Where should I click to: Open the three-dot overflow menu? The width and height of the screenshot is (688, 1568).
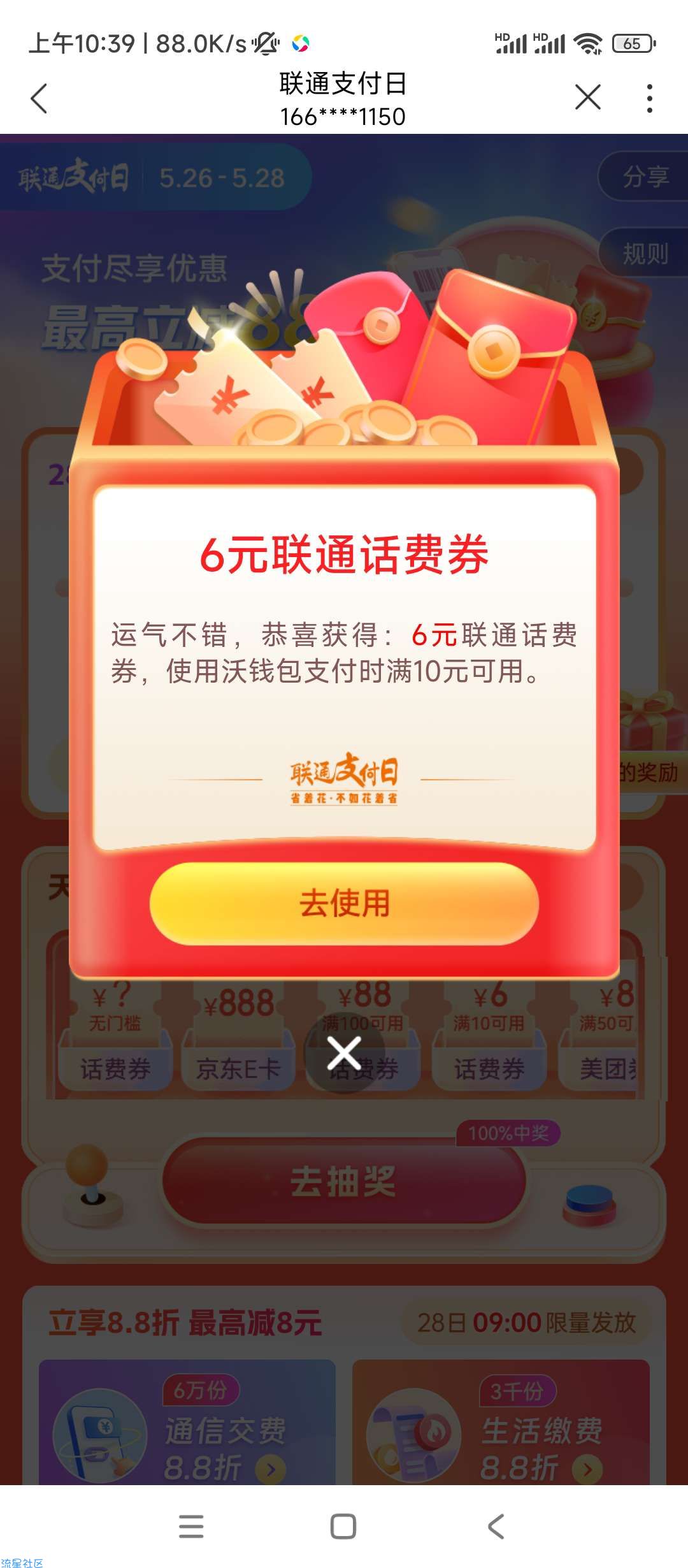point(649,99)
